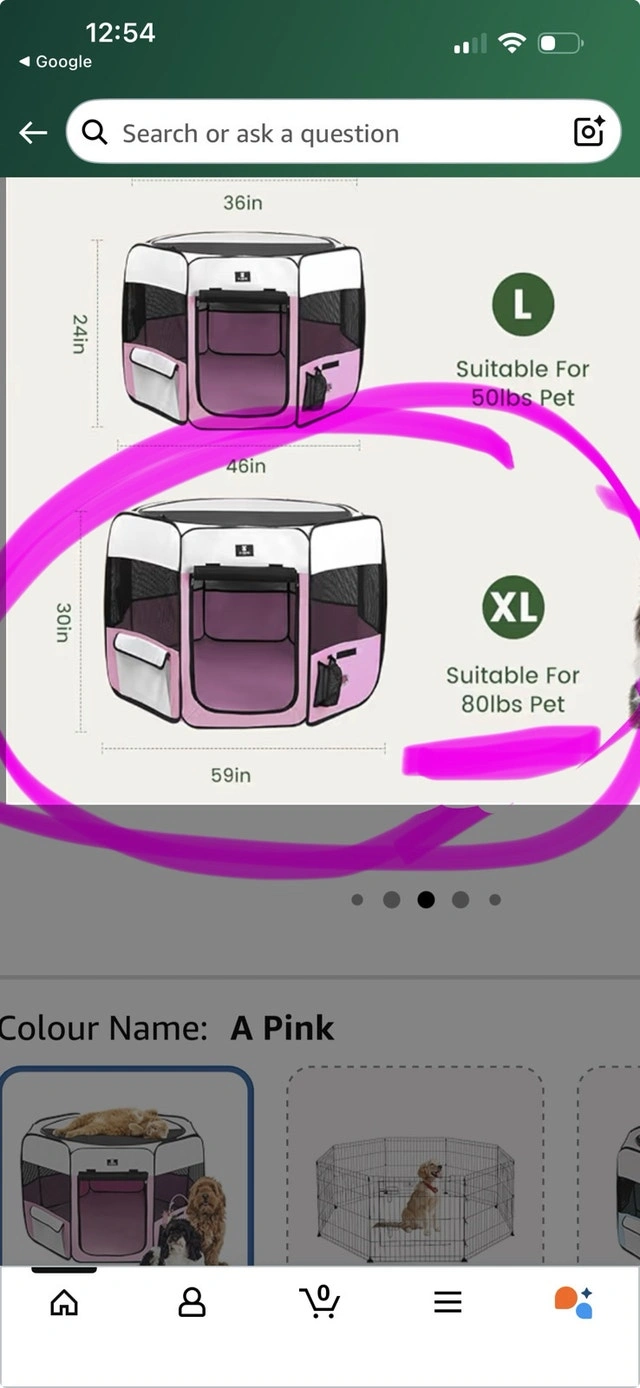Open the search or ask a question field
This screenshot has height=1388, width=640.
pos(320,133)
